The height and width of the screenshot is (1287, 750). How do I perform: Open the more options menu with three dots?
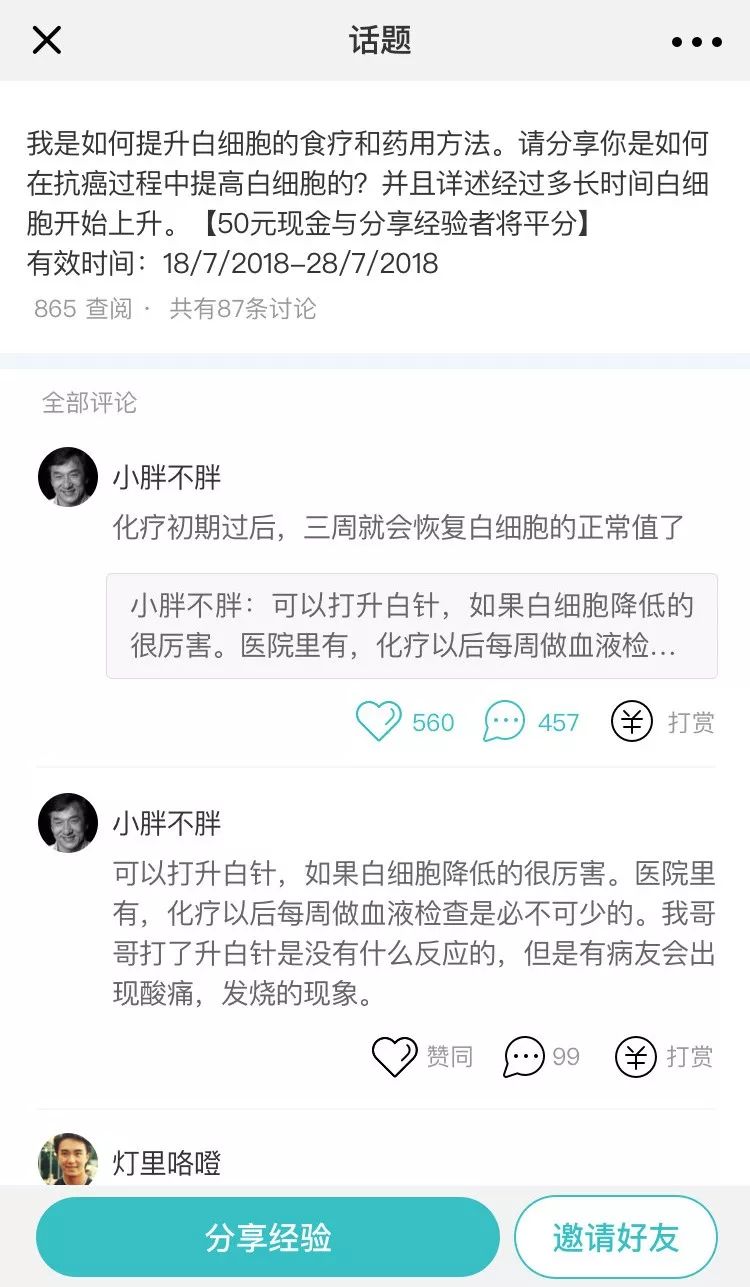coord(698,42)
